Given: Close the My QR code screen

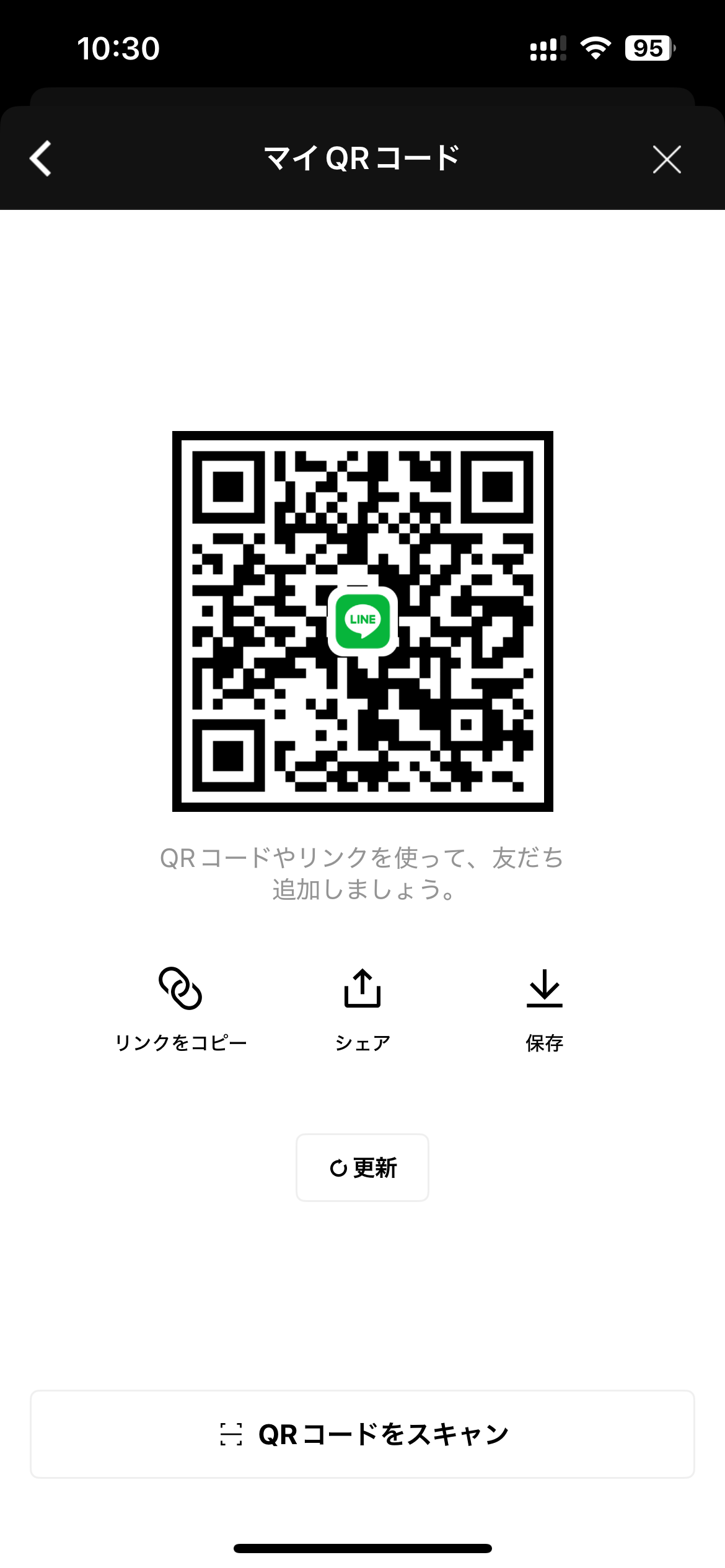Looking at the screenshot, I should click(667, 159).
